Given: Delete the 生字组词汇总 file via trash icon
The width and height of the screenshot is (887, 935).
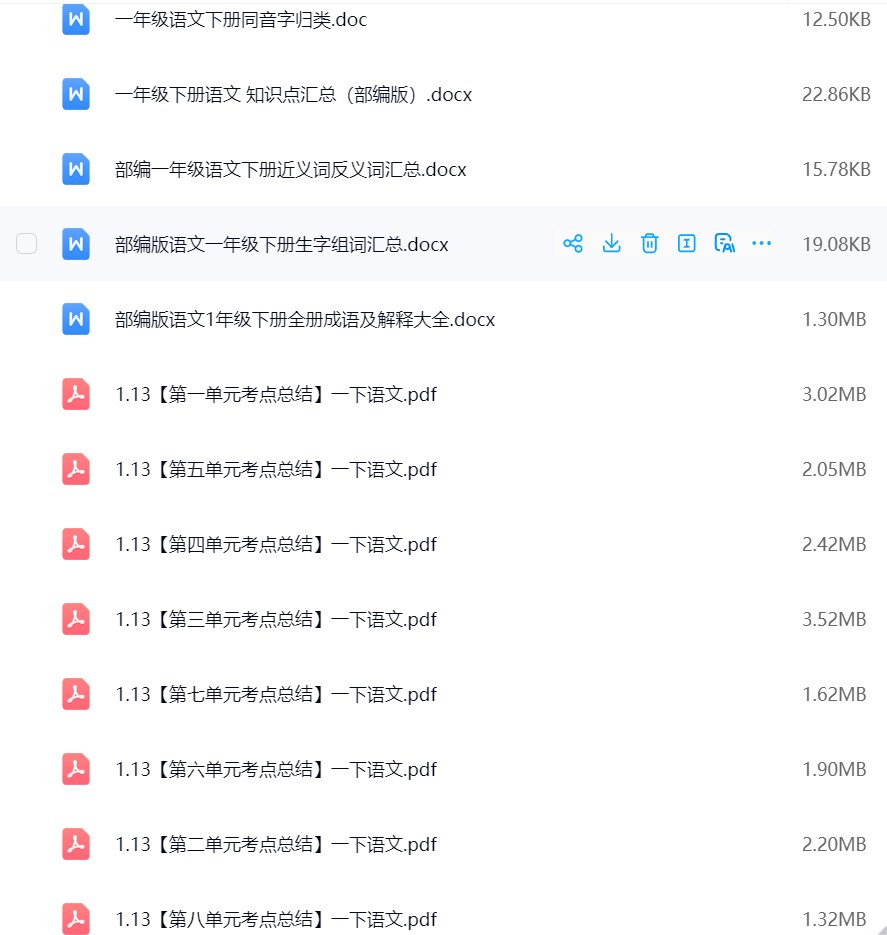Looking at the screenshot, I should pos(649,243).
